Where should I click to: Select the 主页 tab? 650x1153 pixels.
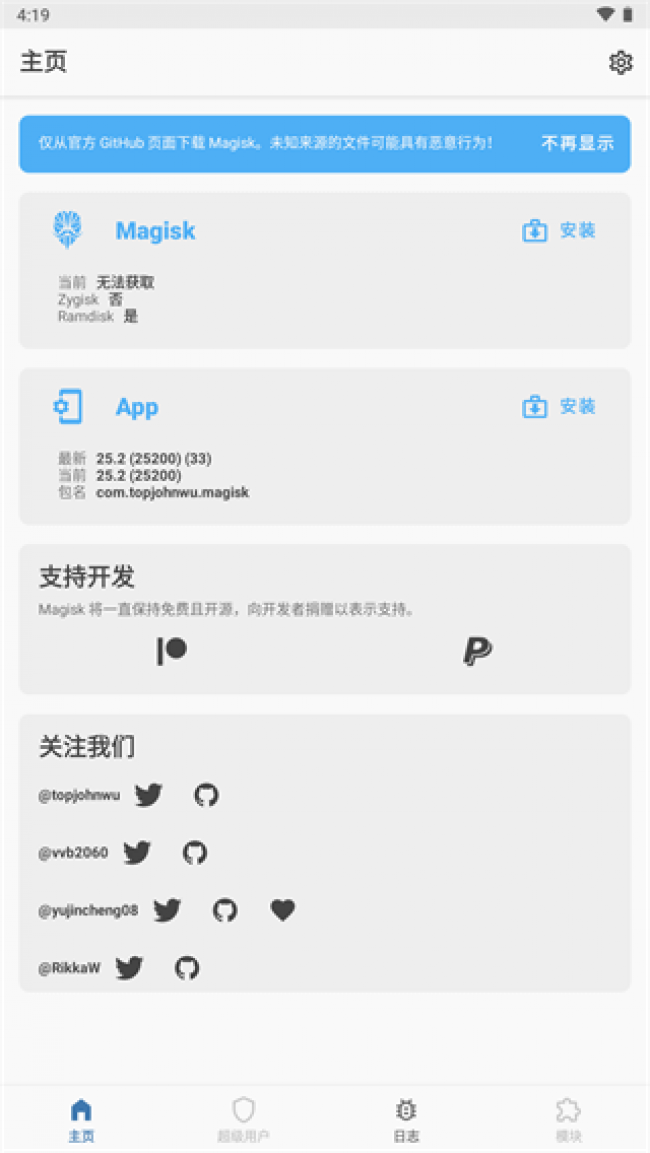[x=81, y=1119]
